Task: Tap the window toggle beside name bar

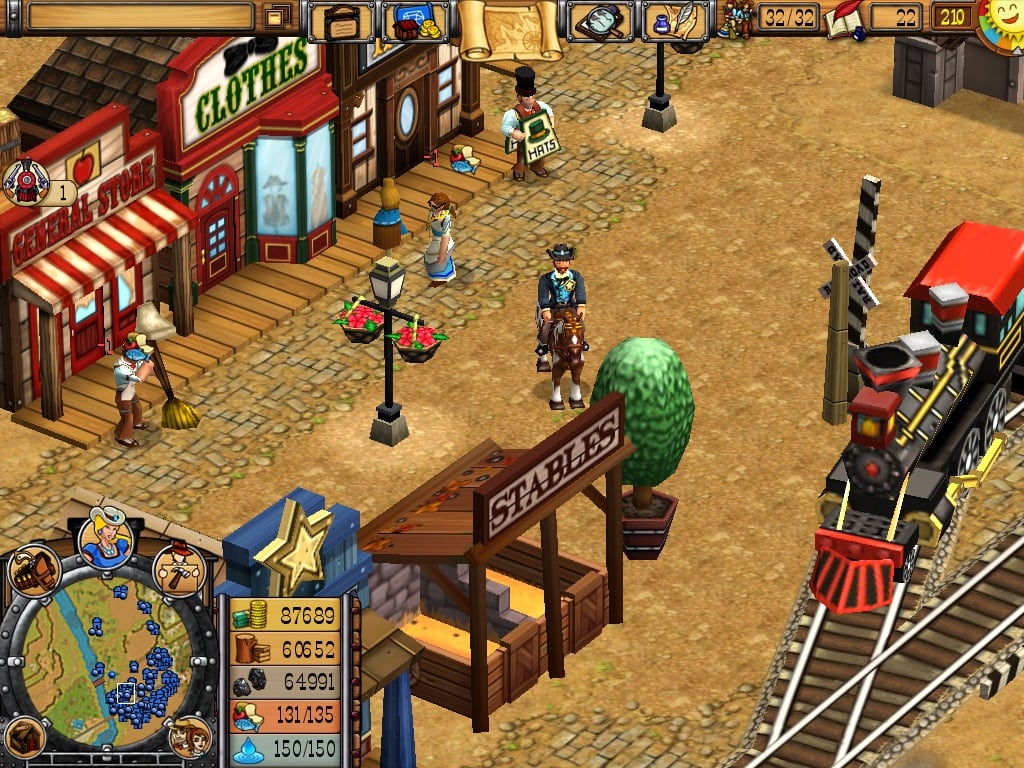Action: (x=277, y=16)
